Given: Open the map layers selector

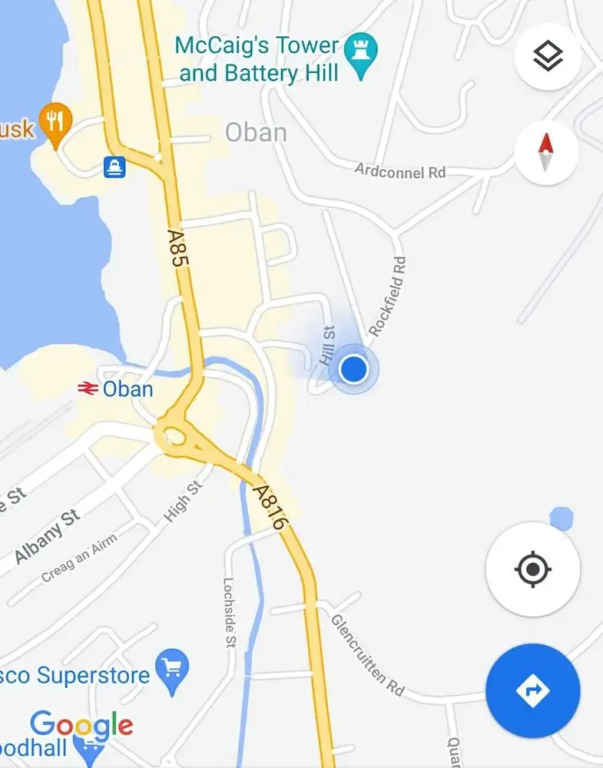Looking at the screenshot, I should (547, 57).
